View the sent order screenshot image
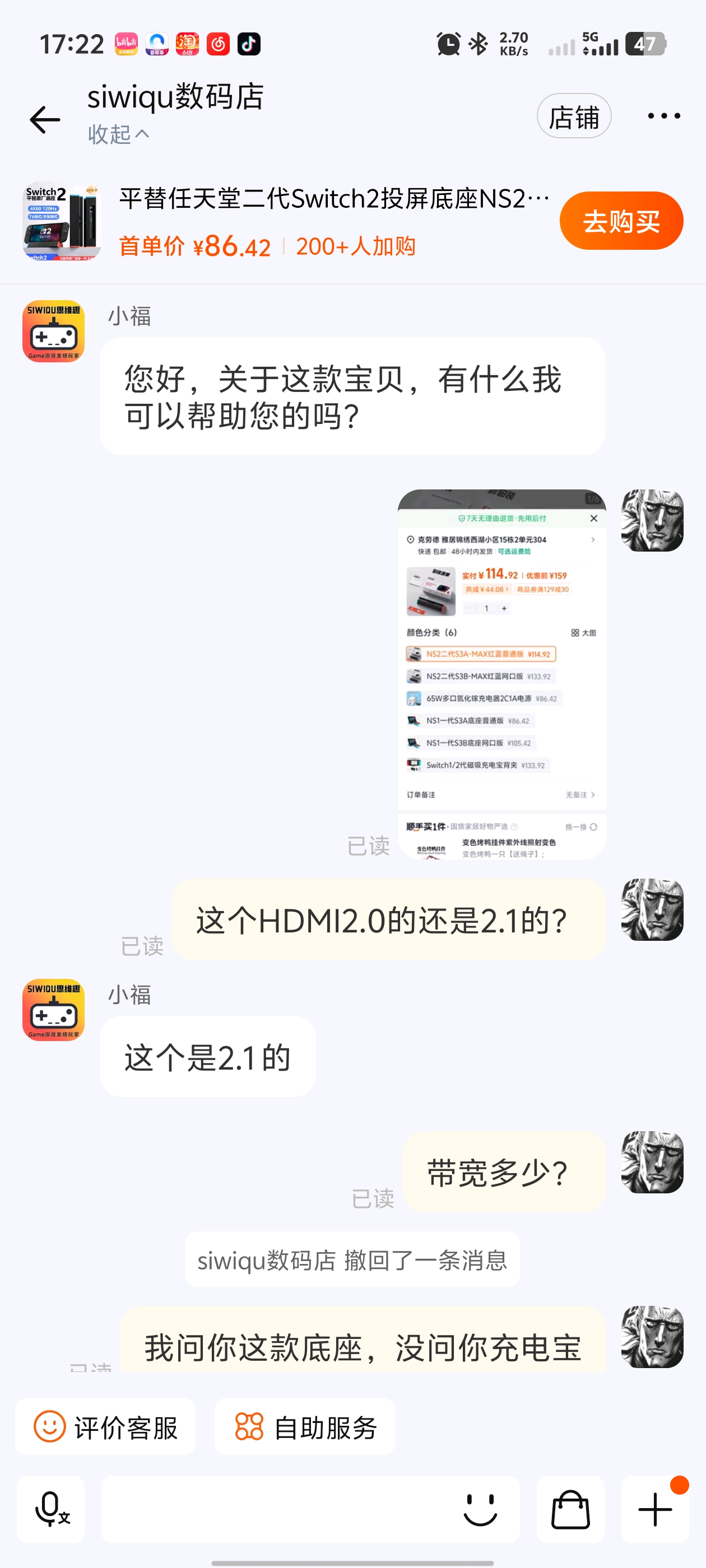Image resolution: width=706 pixels, height=1568 pixels. click(501, 674)
